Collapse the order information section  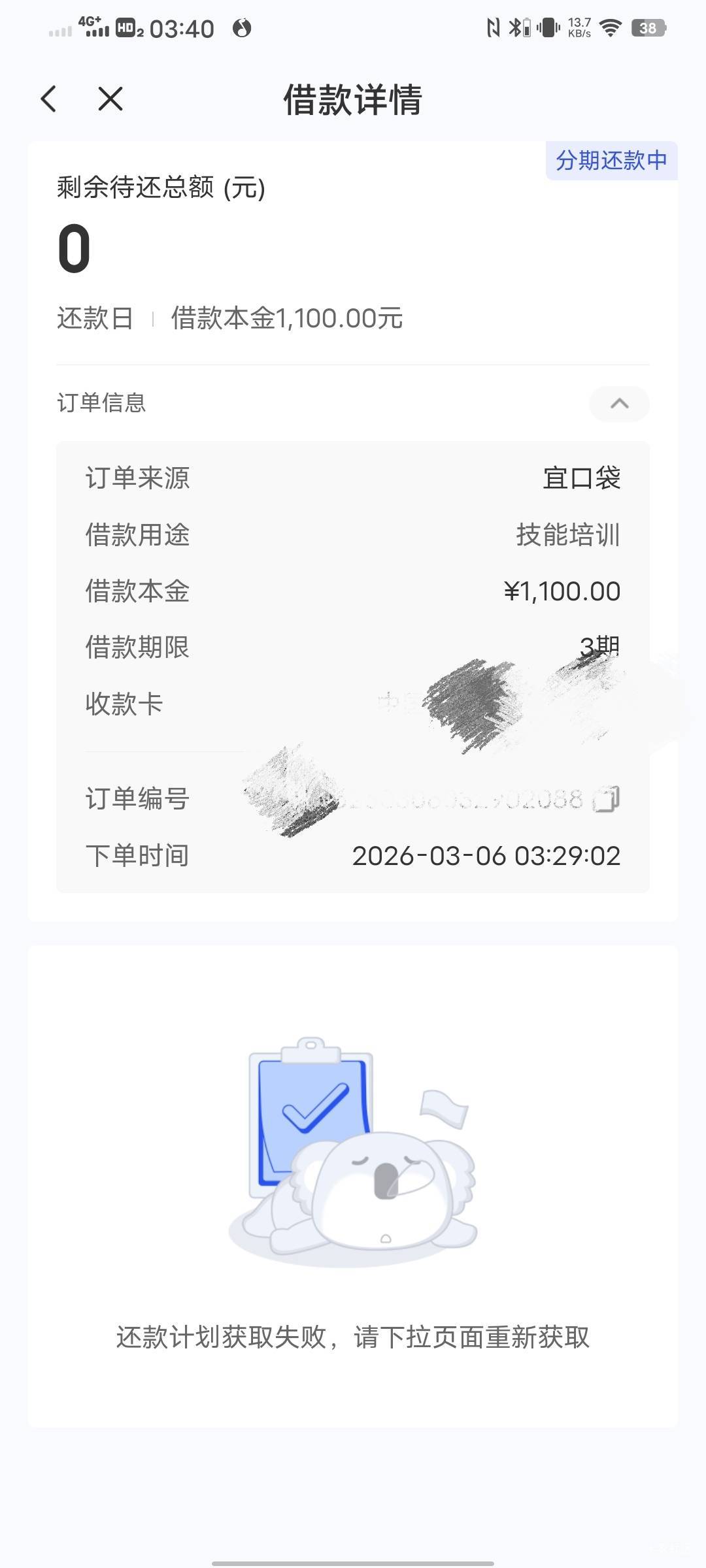[x=618, y=403]
